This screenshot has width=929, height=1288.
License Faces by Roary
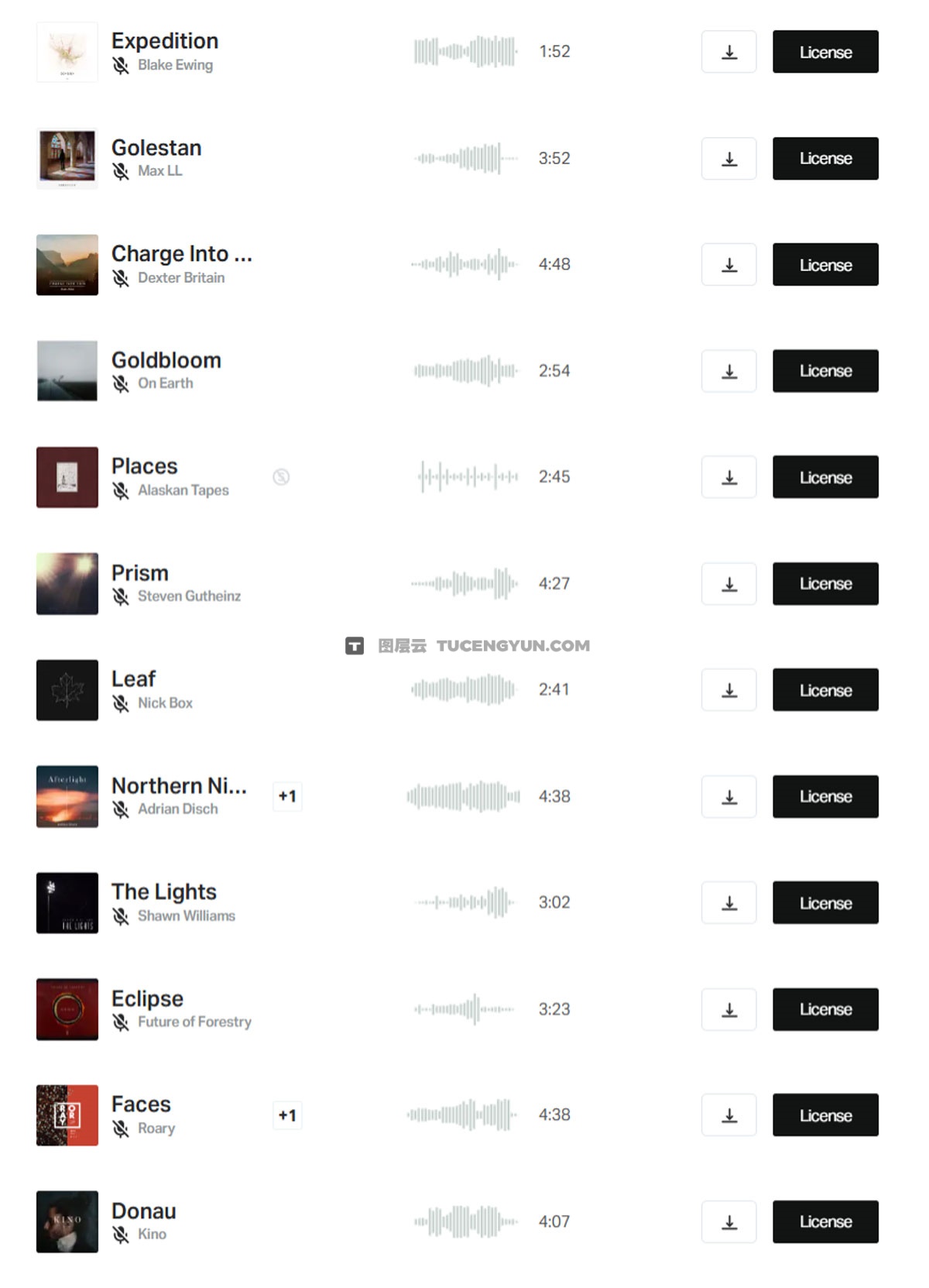[x=825, y=1115]
